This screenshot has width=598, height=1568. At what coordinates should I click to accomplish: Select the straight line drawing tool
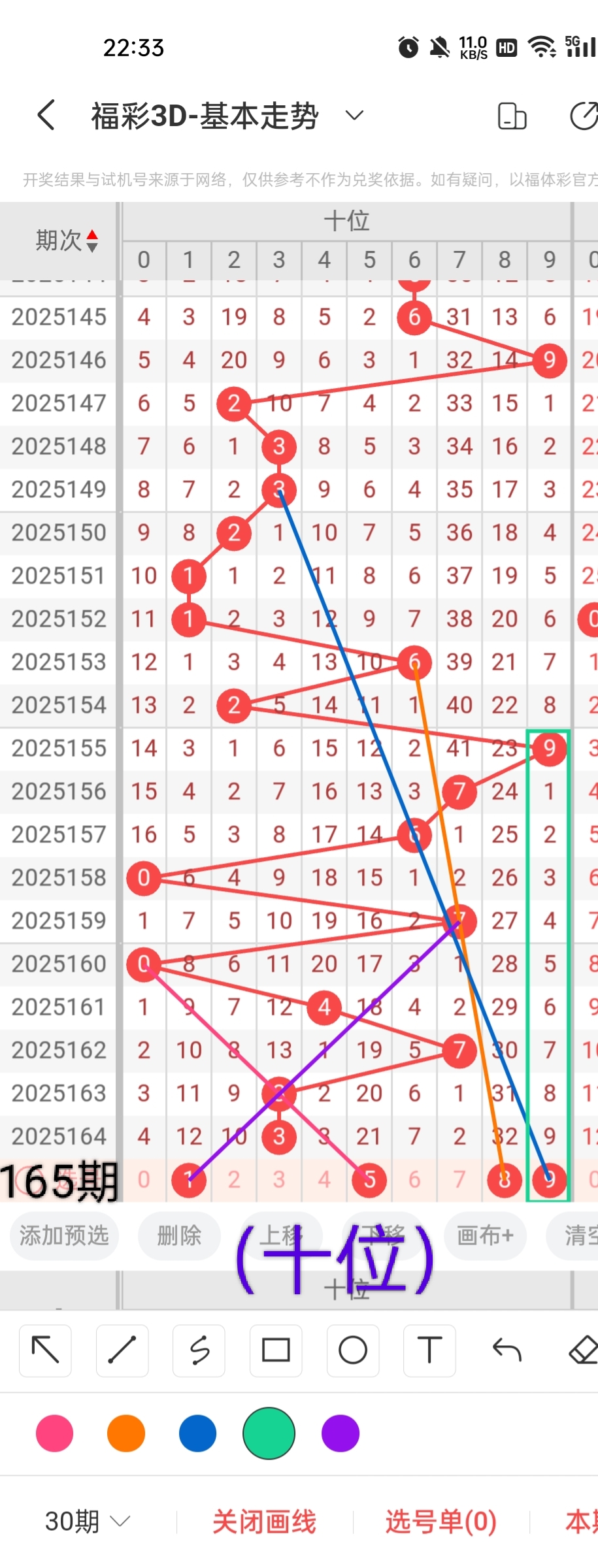(122, 1350)
